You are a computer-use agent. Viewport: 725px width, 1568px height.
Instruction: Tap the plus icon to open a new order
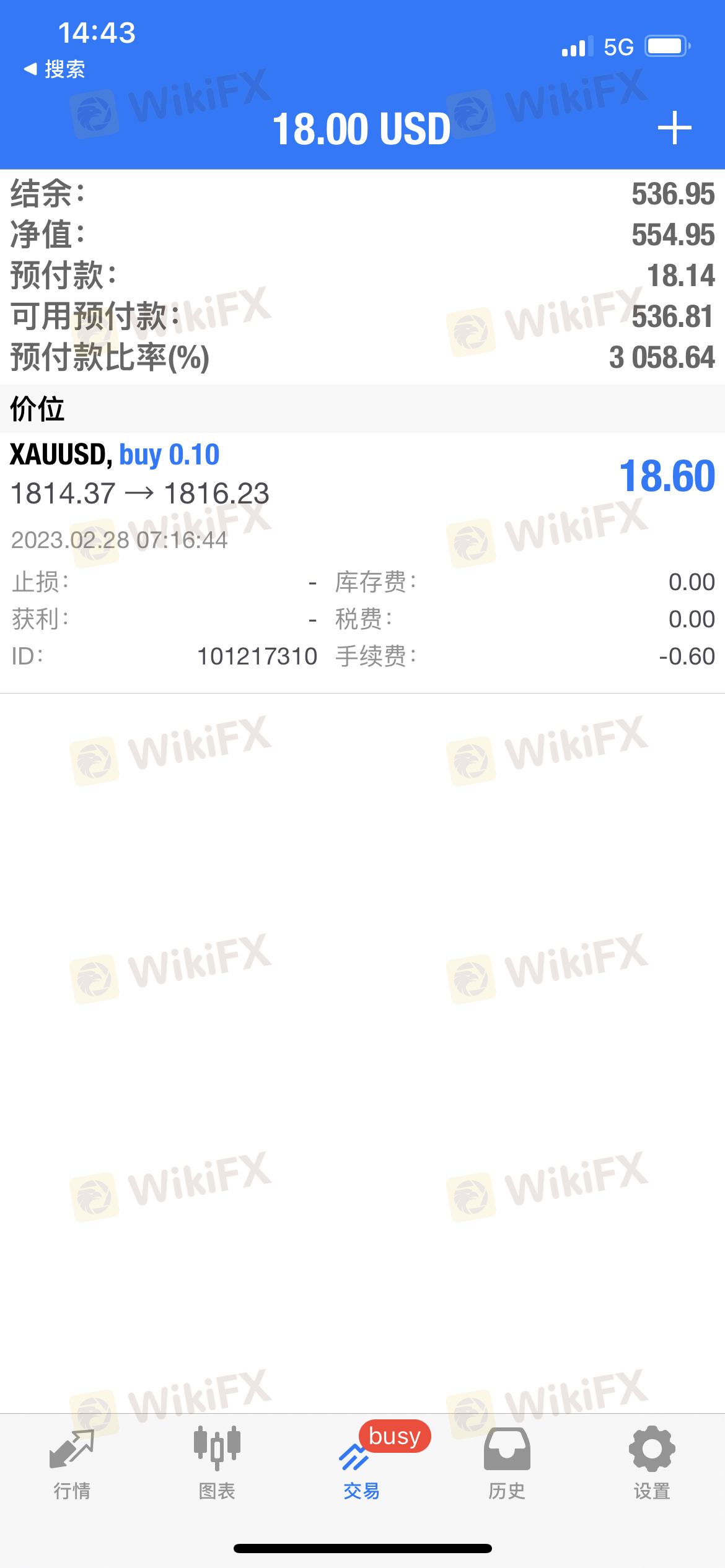click(674, 128)
